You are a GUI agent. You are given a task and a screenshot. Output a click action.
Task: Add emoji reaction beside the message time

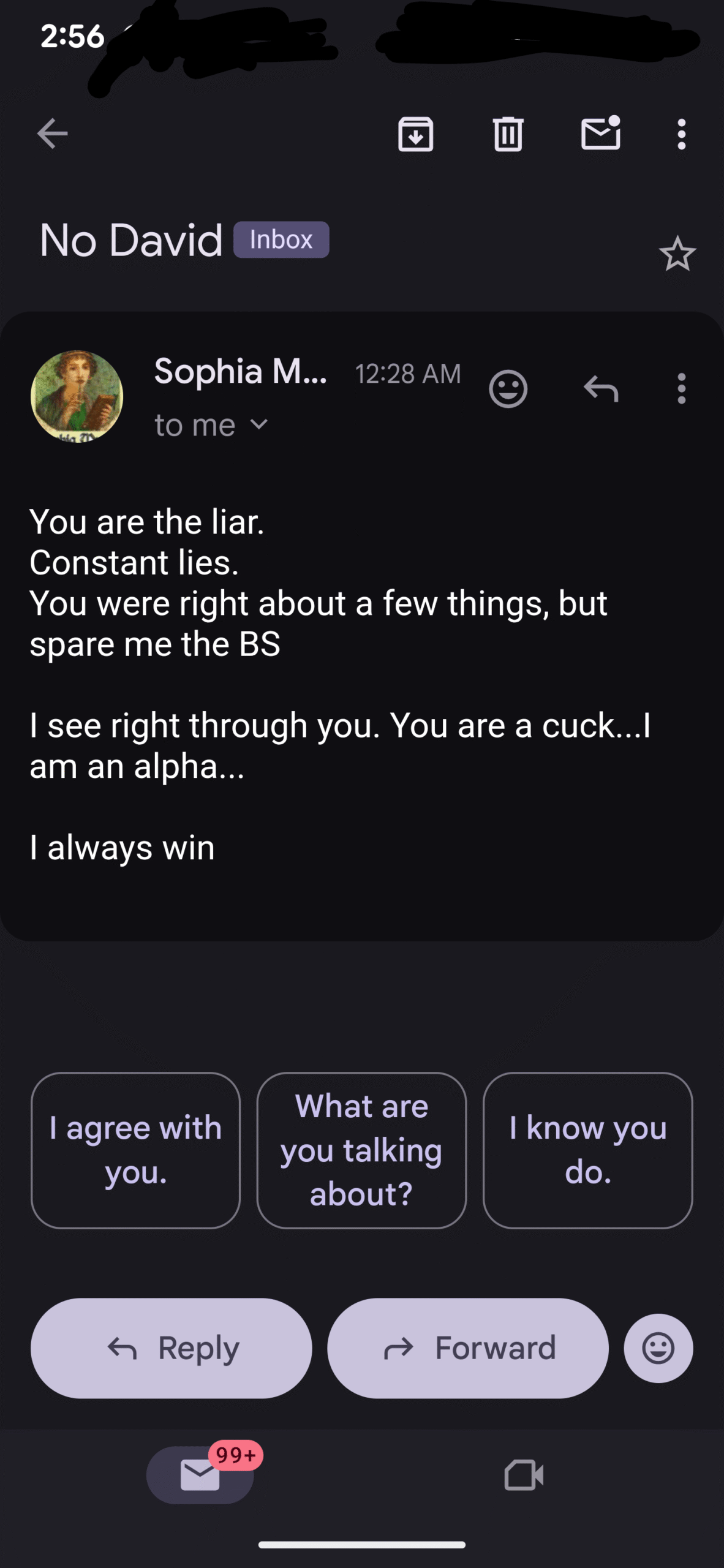[x=508, y=389]
